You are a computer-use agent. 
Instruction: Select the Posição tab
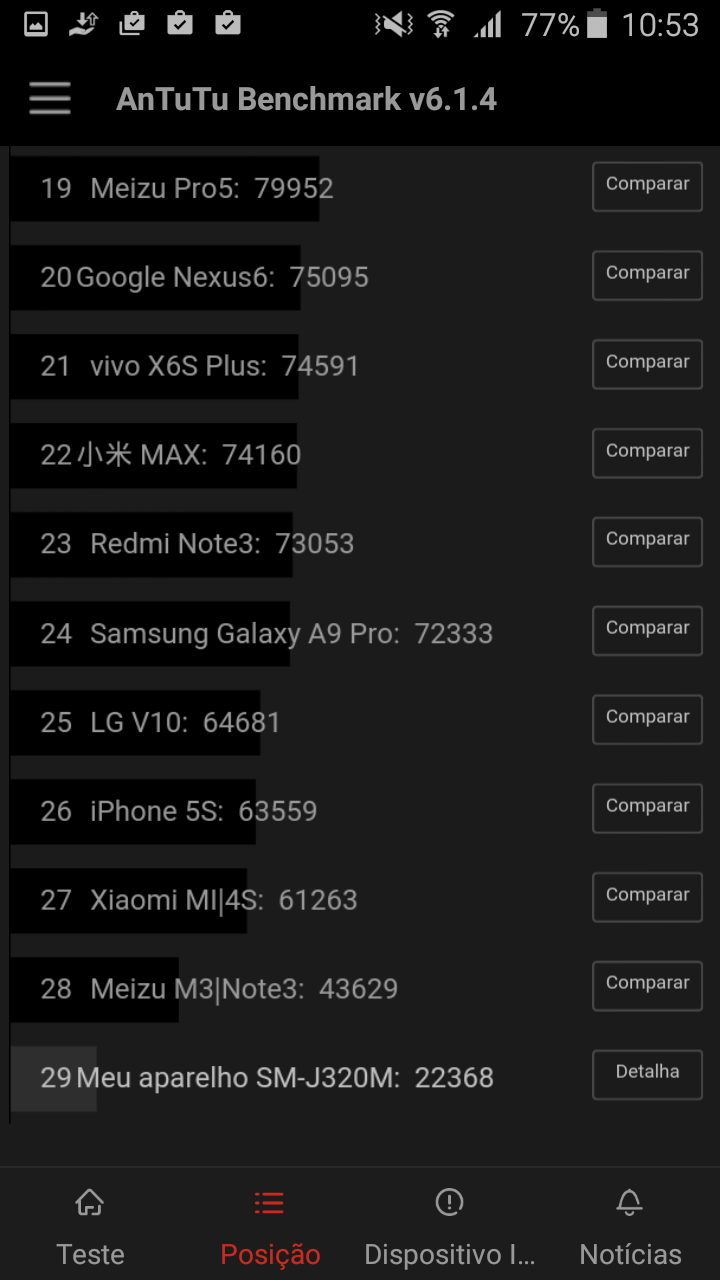coord(270,1226)
